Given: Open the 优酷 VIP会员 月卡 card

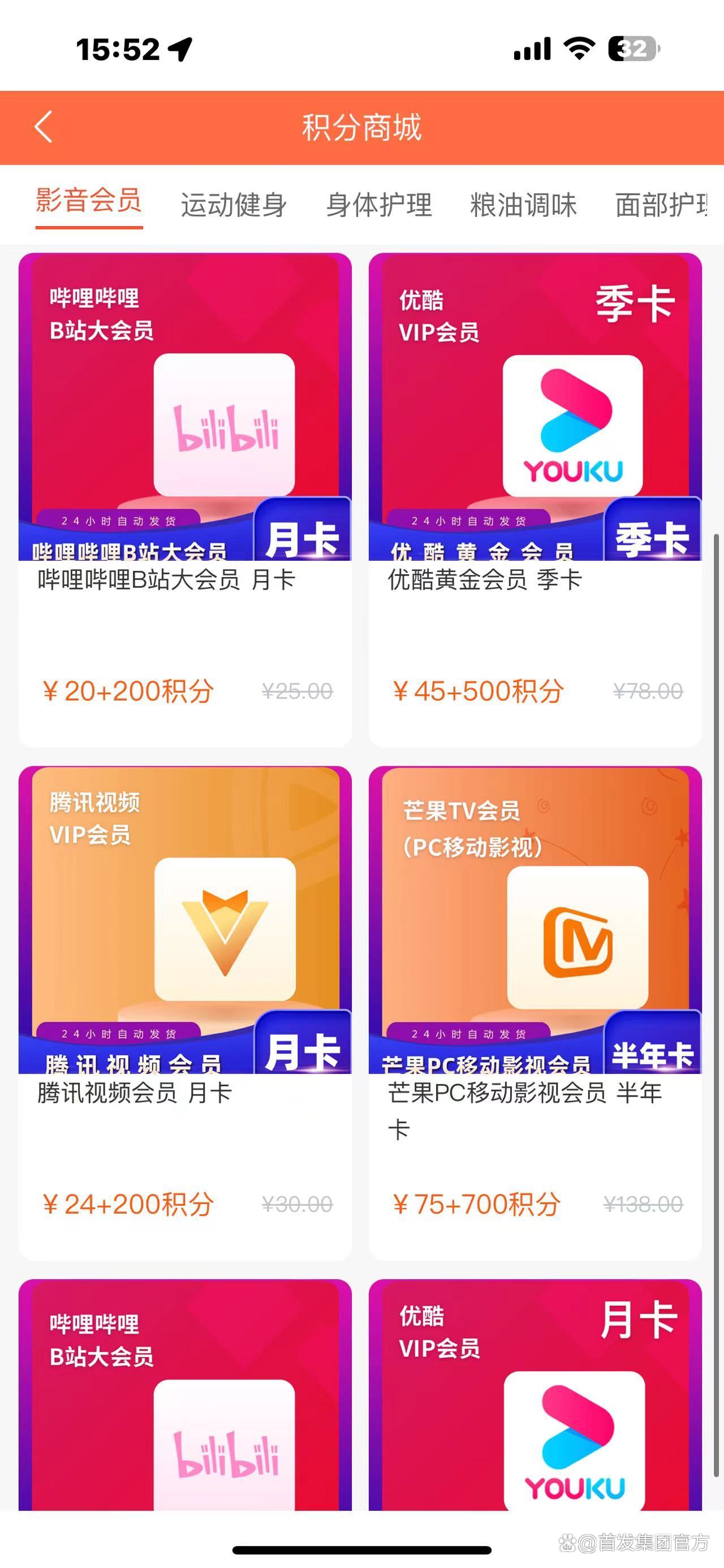Looking at the screenshot, I should (x=535, y=1400).
